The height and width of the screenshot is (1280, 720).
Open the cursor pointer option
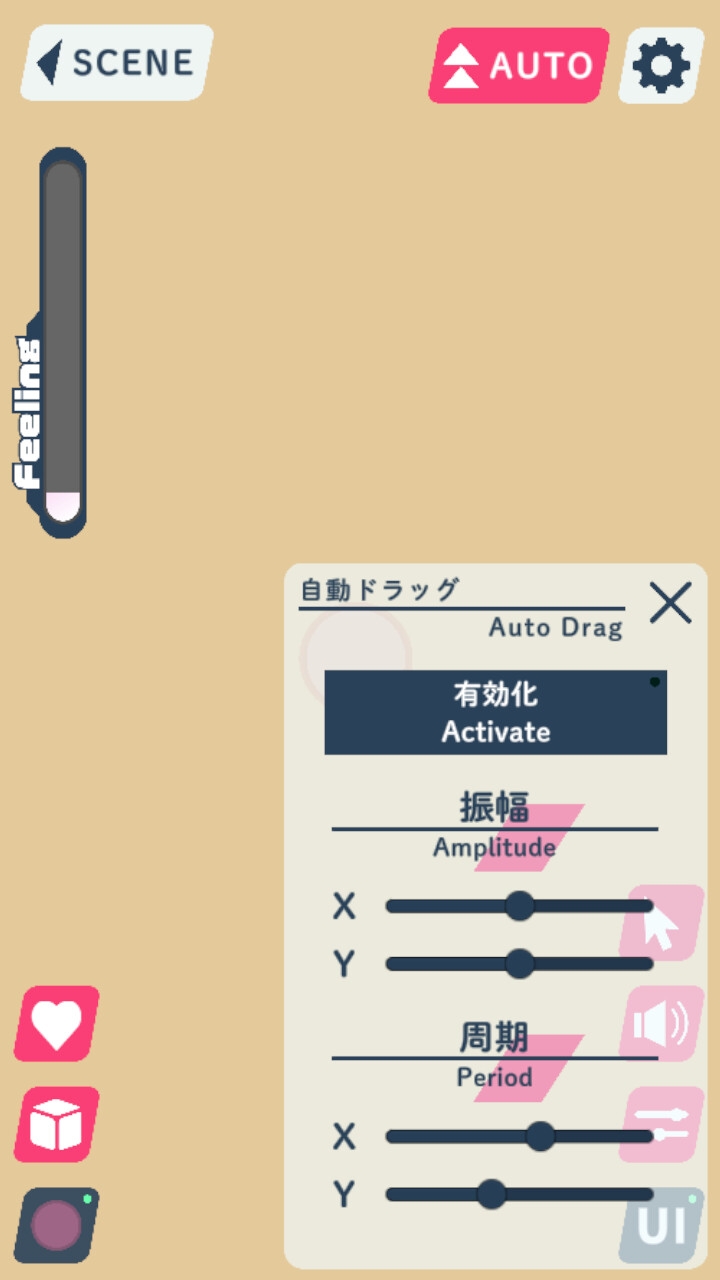[661, 923]
